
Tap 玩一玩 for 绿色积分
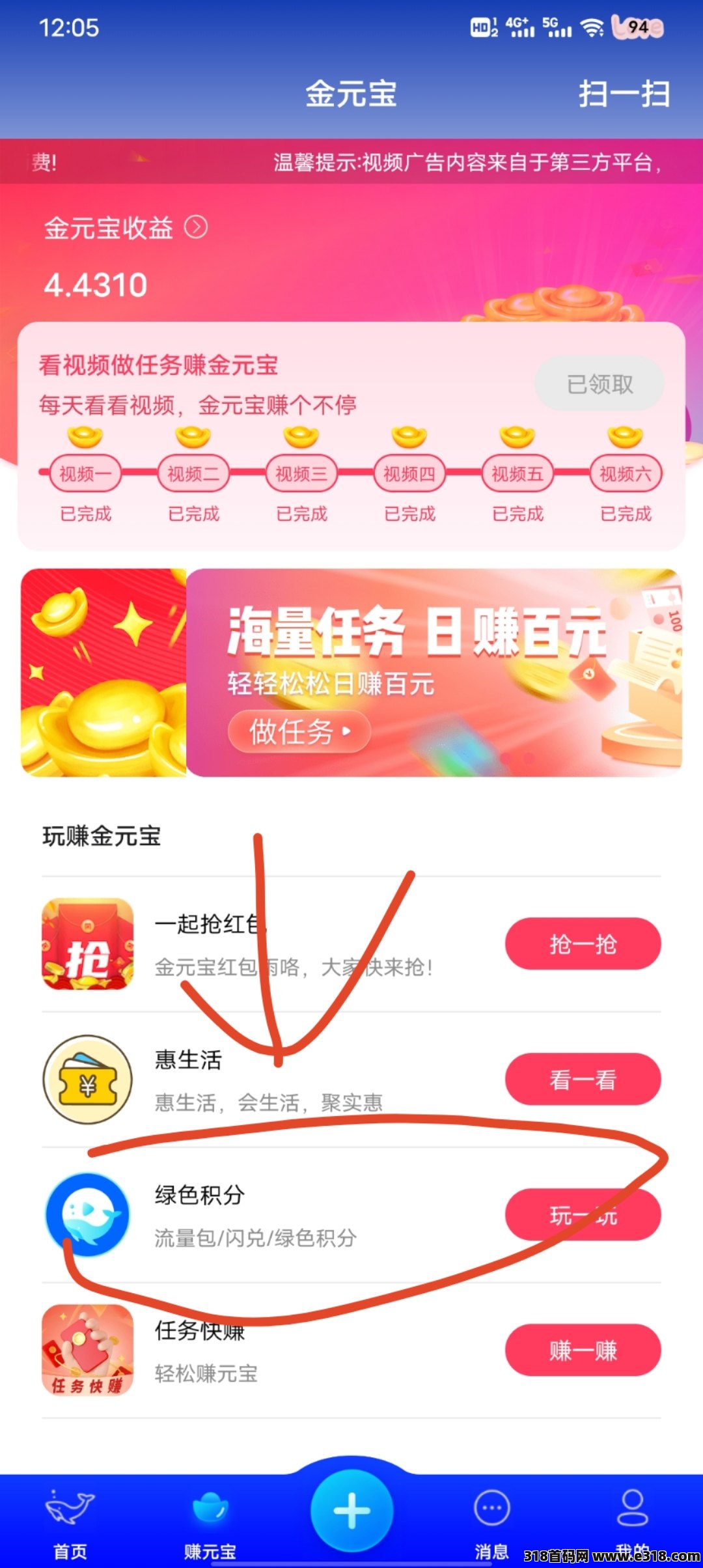point(583,1214)
